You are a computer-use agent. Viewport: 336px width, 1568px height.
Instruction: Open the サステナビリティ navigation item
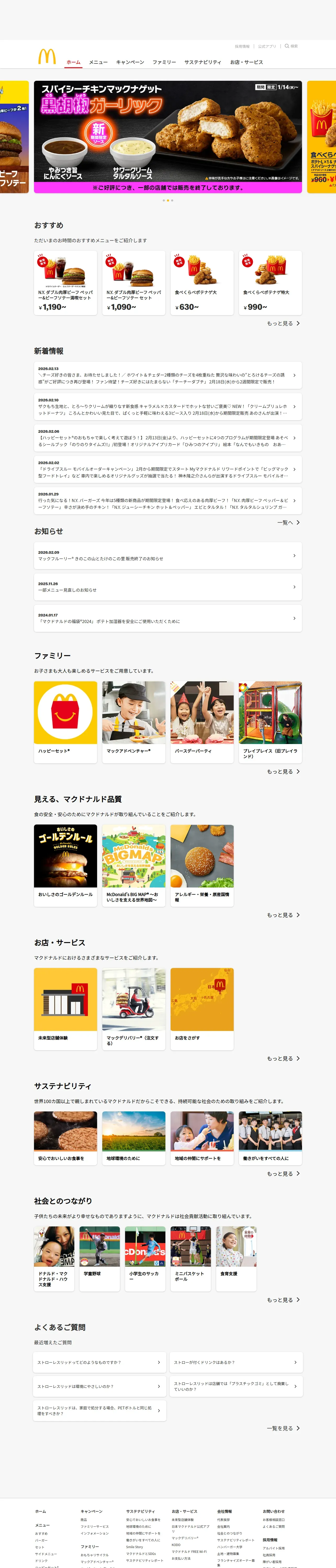[x=203, y=62]
